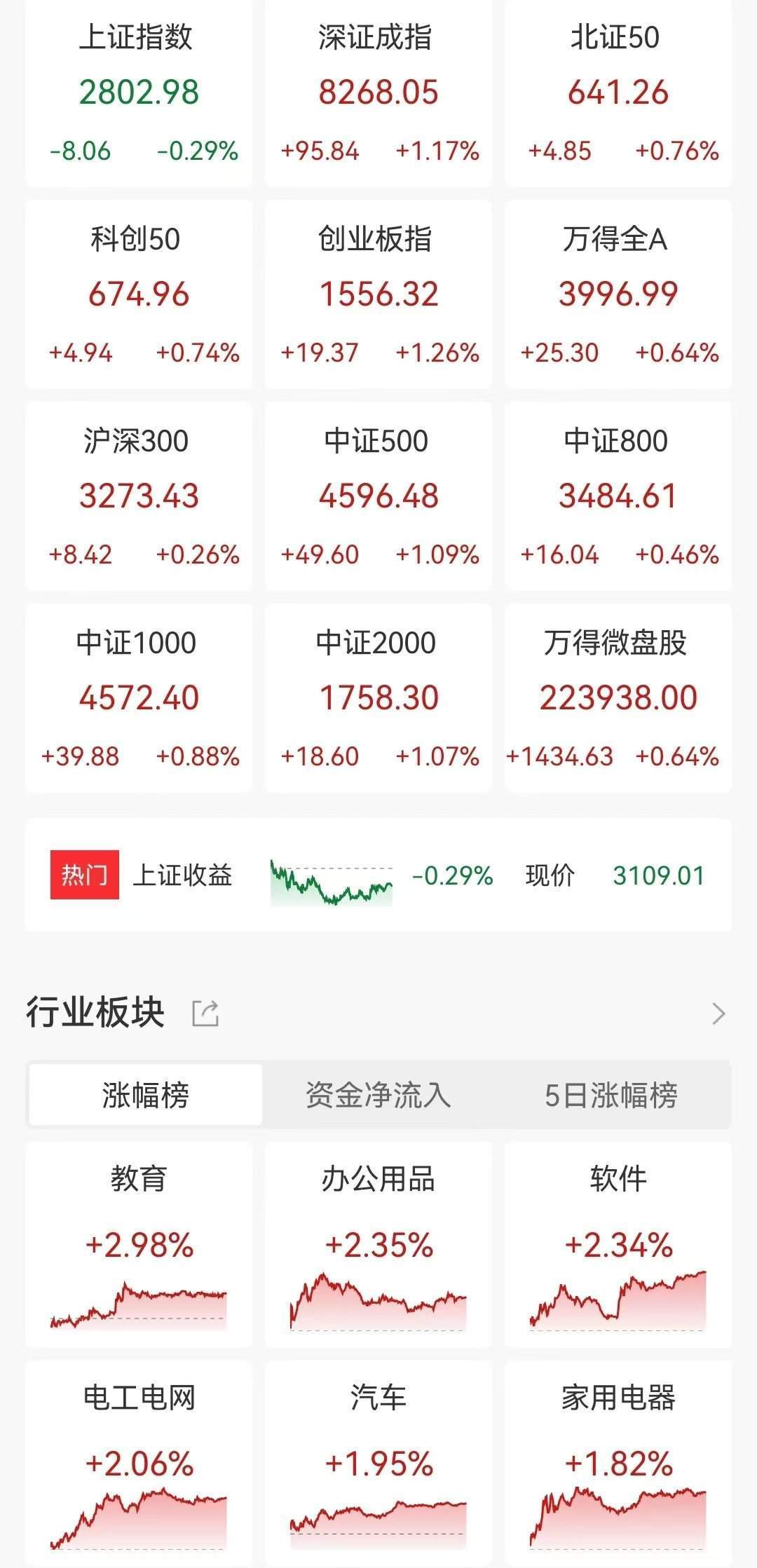Open the 热门 上证收益 row
The image size is (757, 1568).
[x=378, y=875]
